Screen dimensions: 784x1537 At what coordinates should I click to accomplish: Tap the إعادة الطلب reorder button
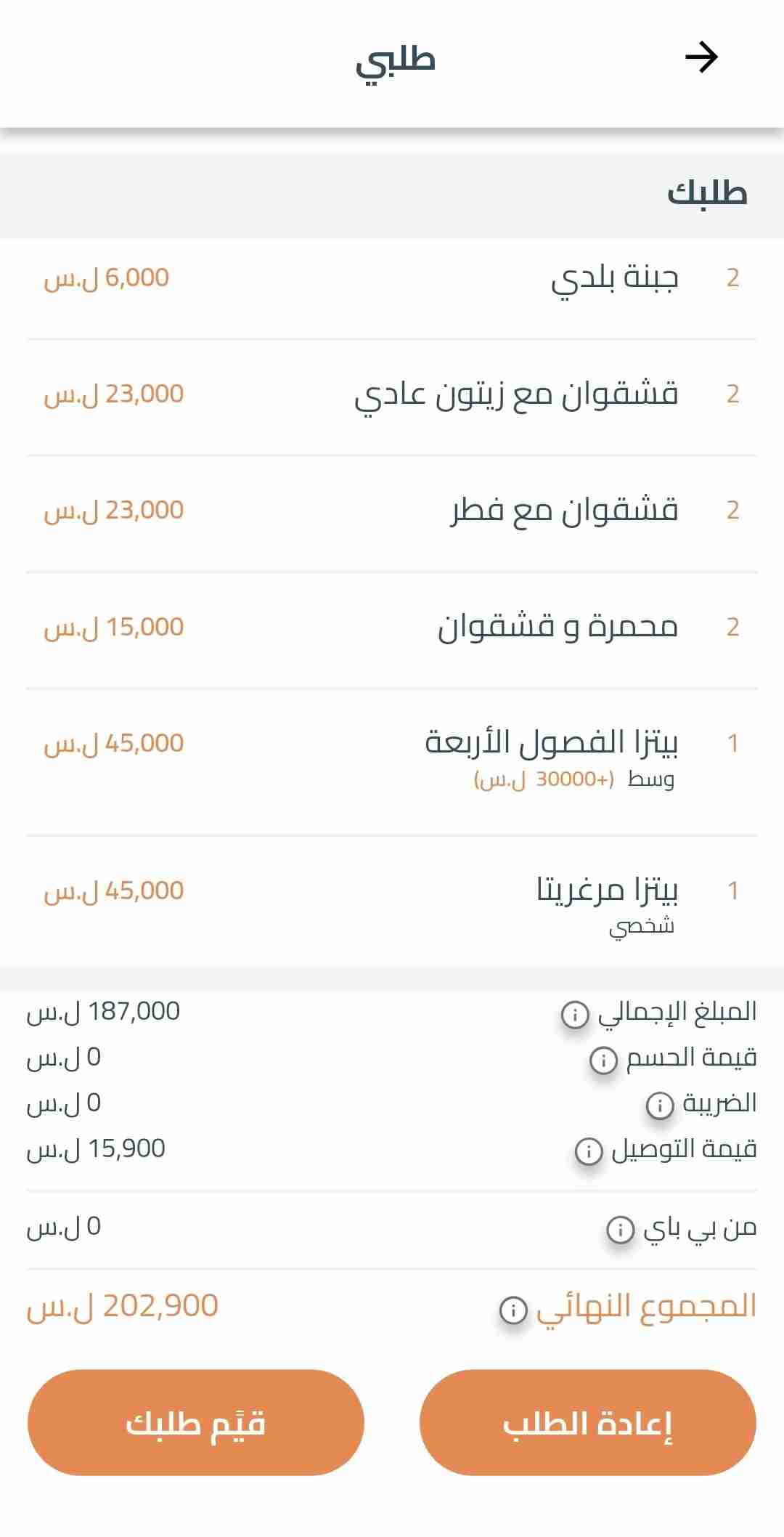pyautogui.click(x=587, y=1422)
